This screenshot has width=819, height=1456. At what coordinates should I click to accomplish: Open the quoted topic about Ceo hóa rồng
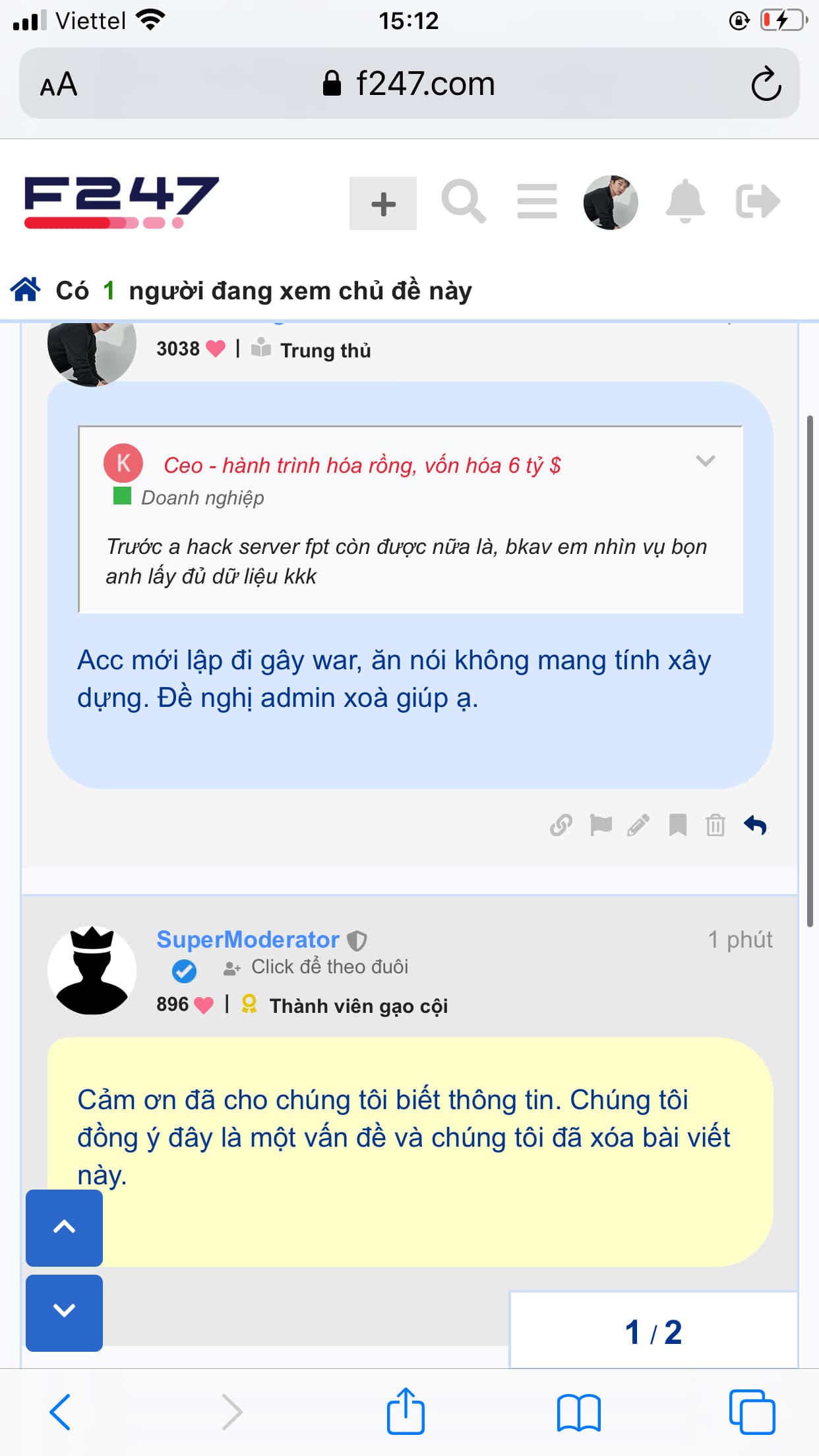click(361, 466)
